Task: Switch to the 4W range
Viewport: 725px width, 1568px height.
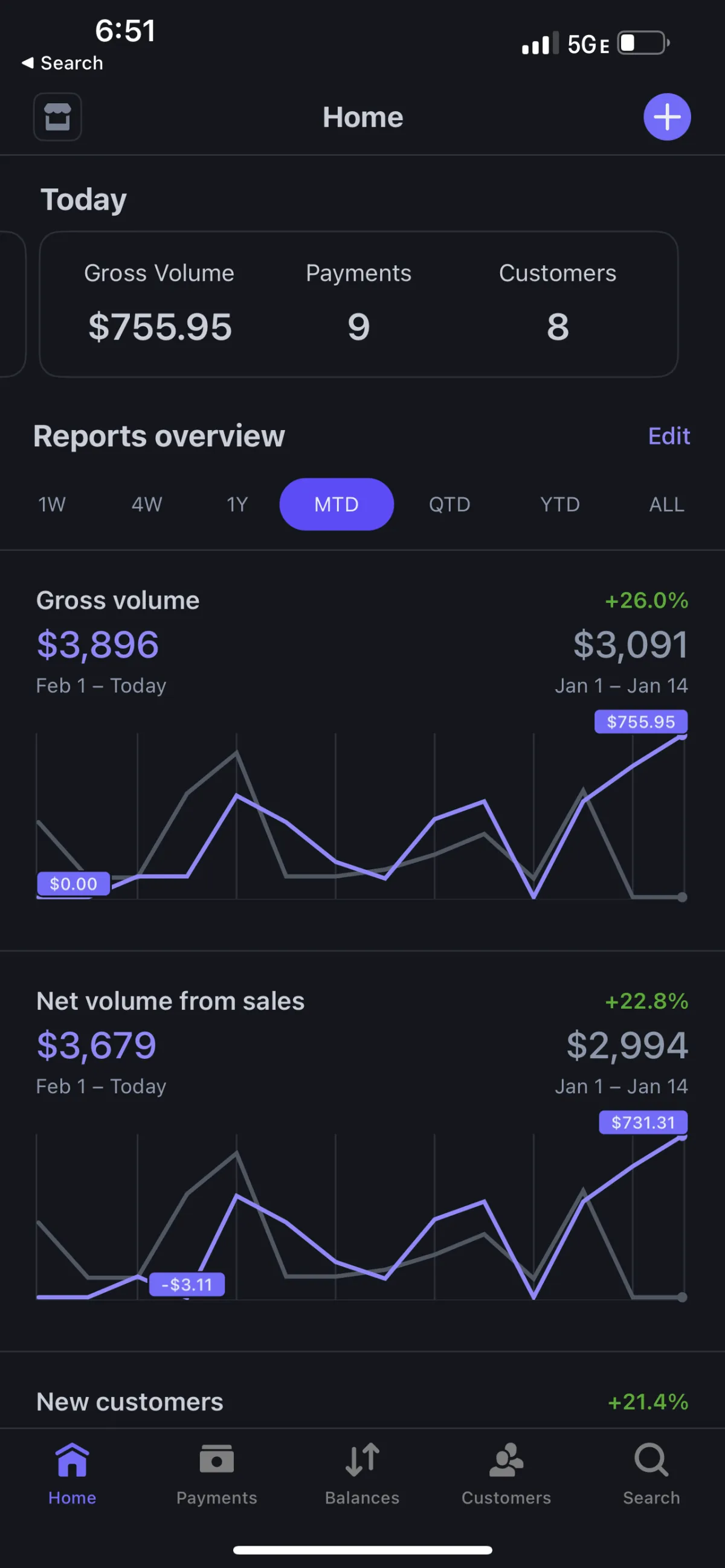Action: (x=147, y=504)
